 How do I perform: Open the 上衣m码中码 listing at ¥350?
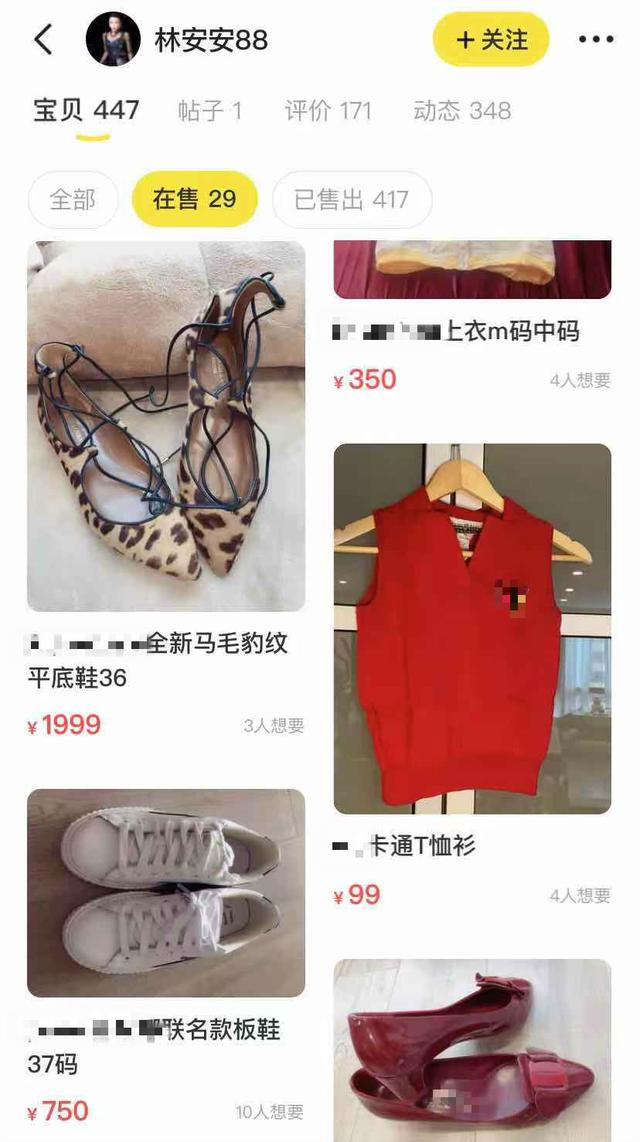click(x=471, y=331)
